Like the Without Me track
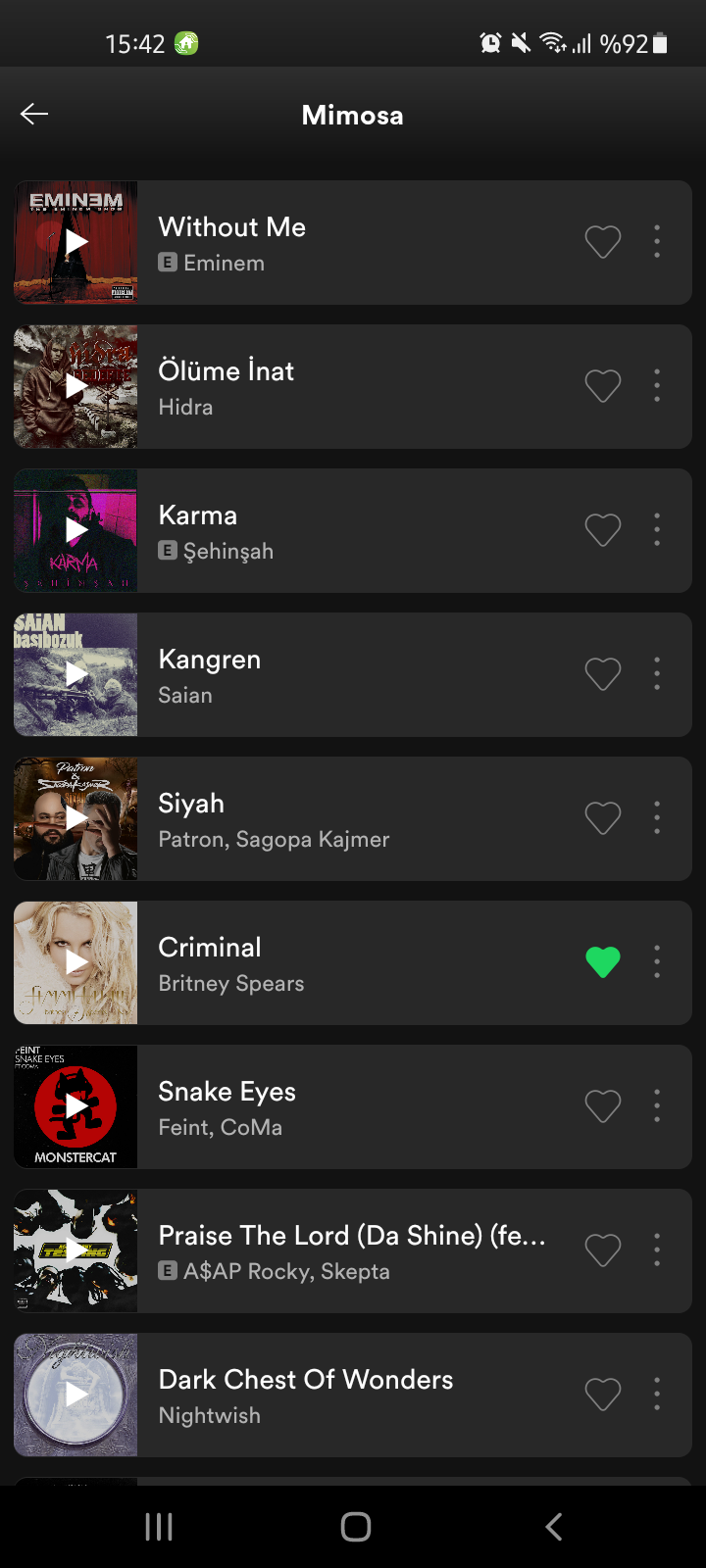This screenshot has width=706, height=1568. pyautogui.click(x=603, y=242)
